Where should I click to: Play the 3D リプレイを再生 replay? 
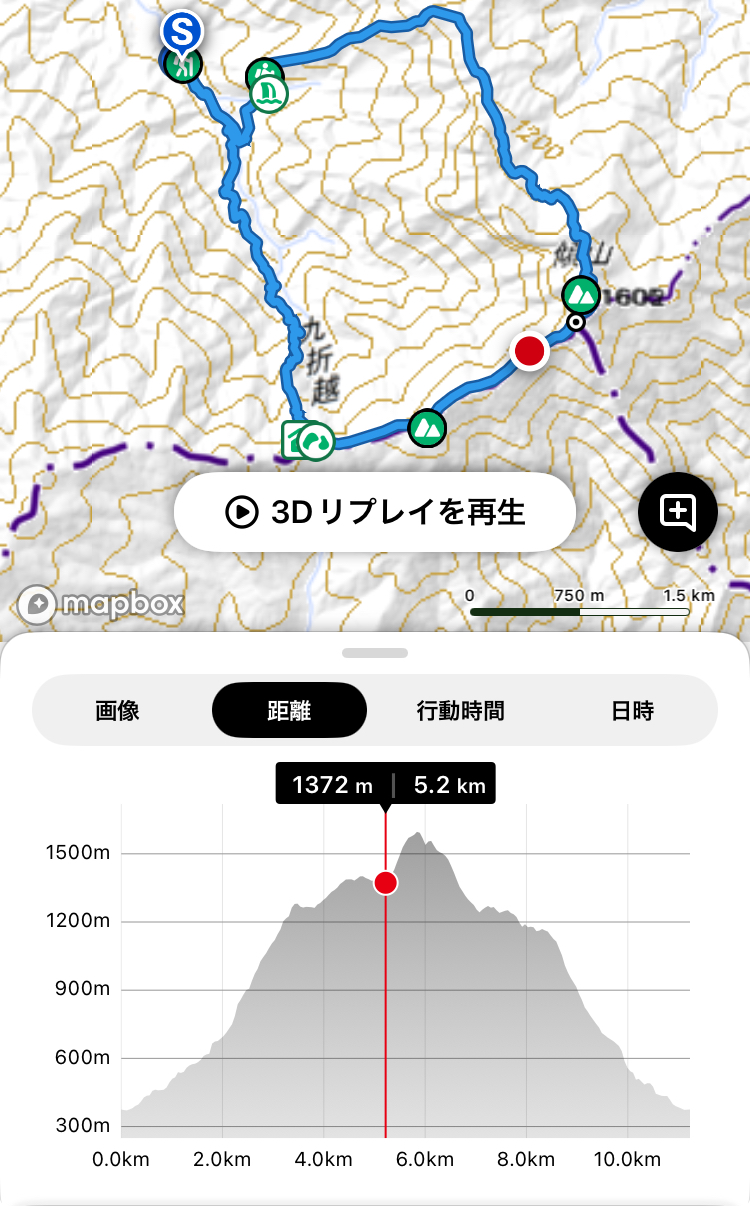(x=375, y=512)
